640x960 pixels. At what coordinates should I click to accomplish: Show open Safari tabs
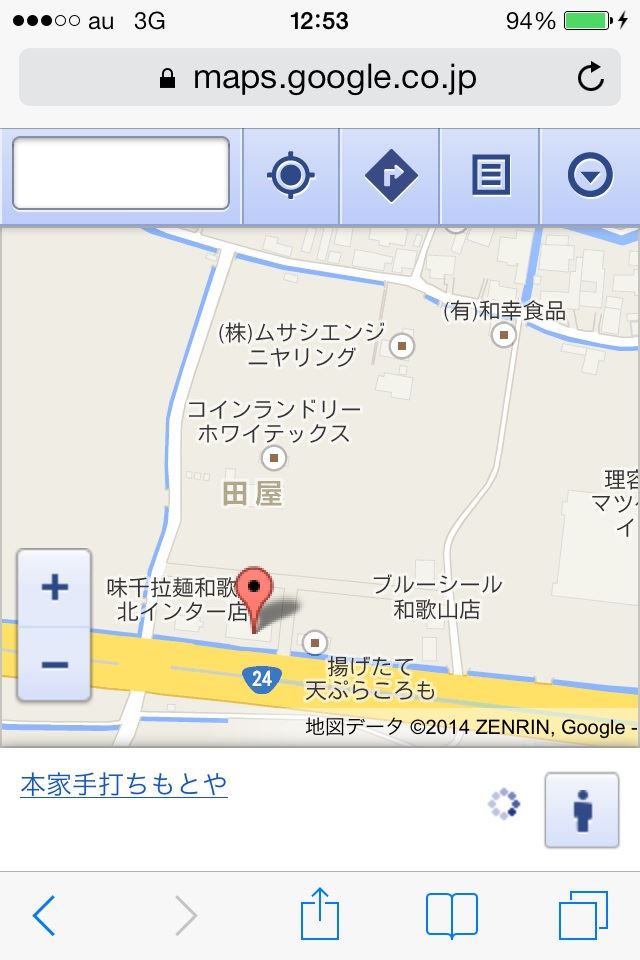[x=582, y=915]
